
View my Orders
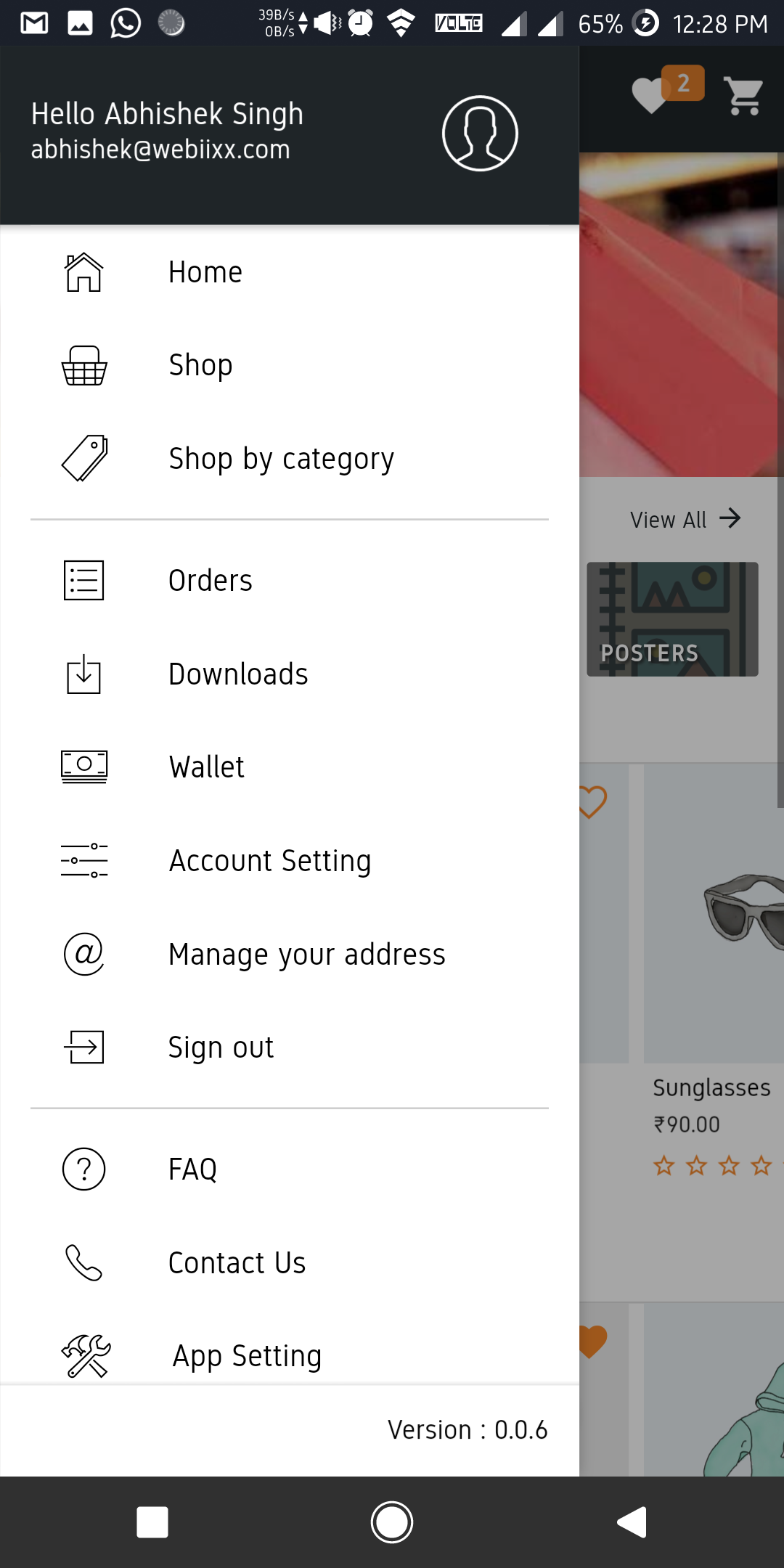[290, 581]
